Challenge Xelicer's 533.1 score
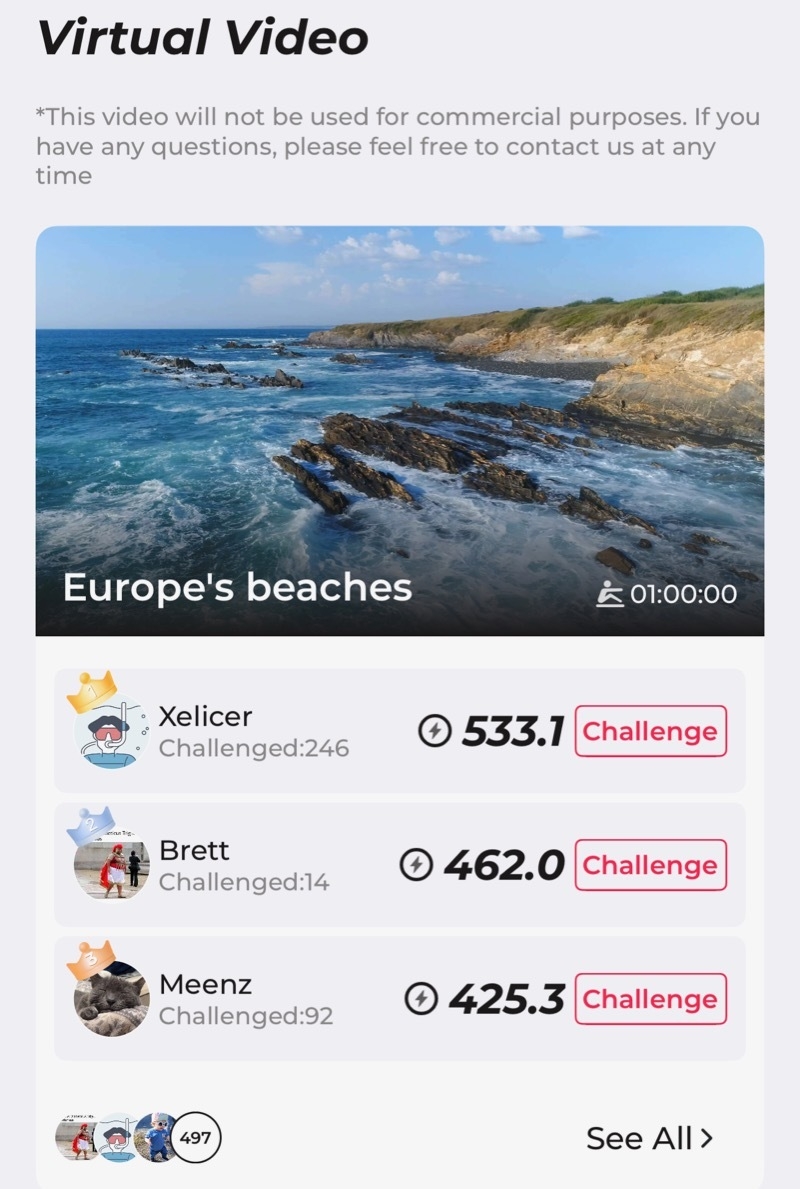Viewport: 800px width, 1189px height. click(x=650, y=731)
